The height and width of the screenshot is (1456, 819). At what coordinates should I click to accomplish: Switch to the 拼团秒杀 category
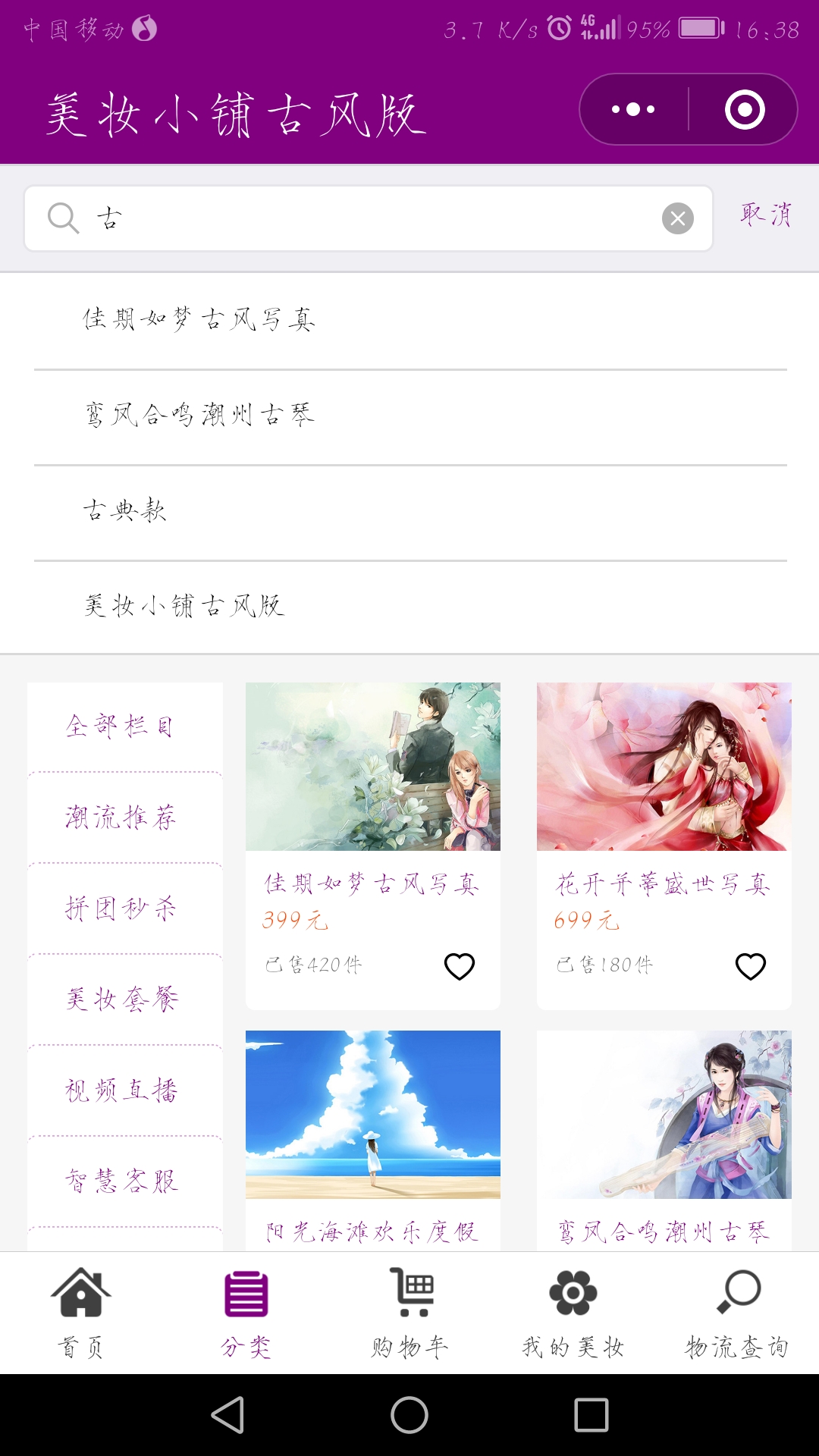click(121, 908)
